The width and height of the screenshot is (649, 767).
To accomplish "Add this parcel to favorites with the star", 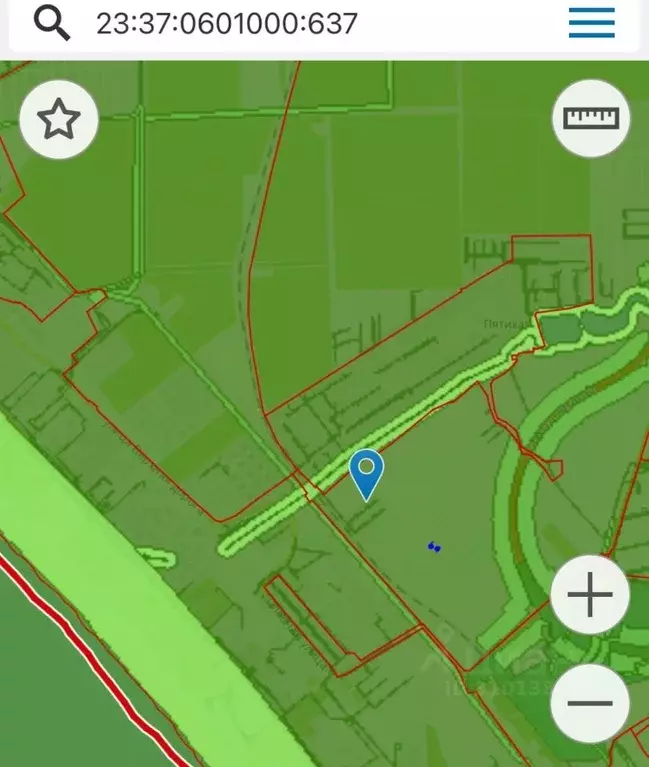I will coord(59,120).
